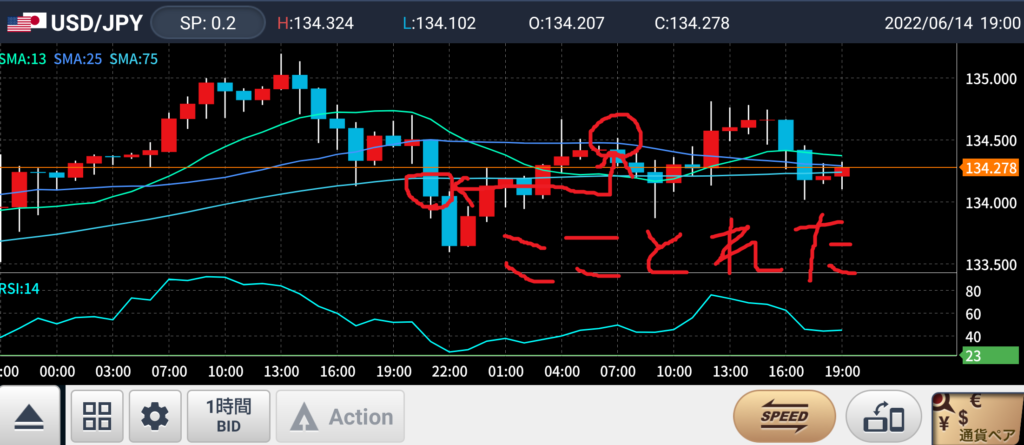Toggle the screen rotation button

[883, 416]
